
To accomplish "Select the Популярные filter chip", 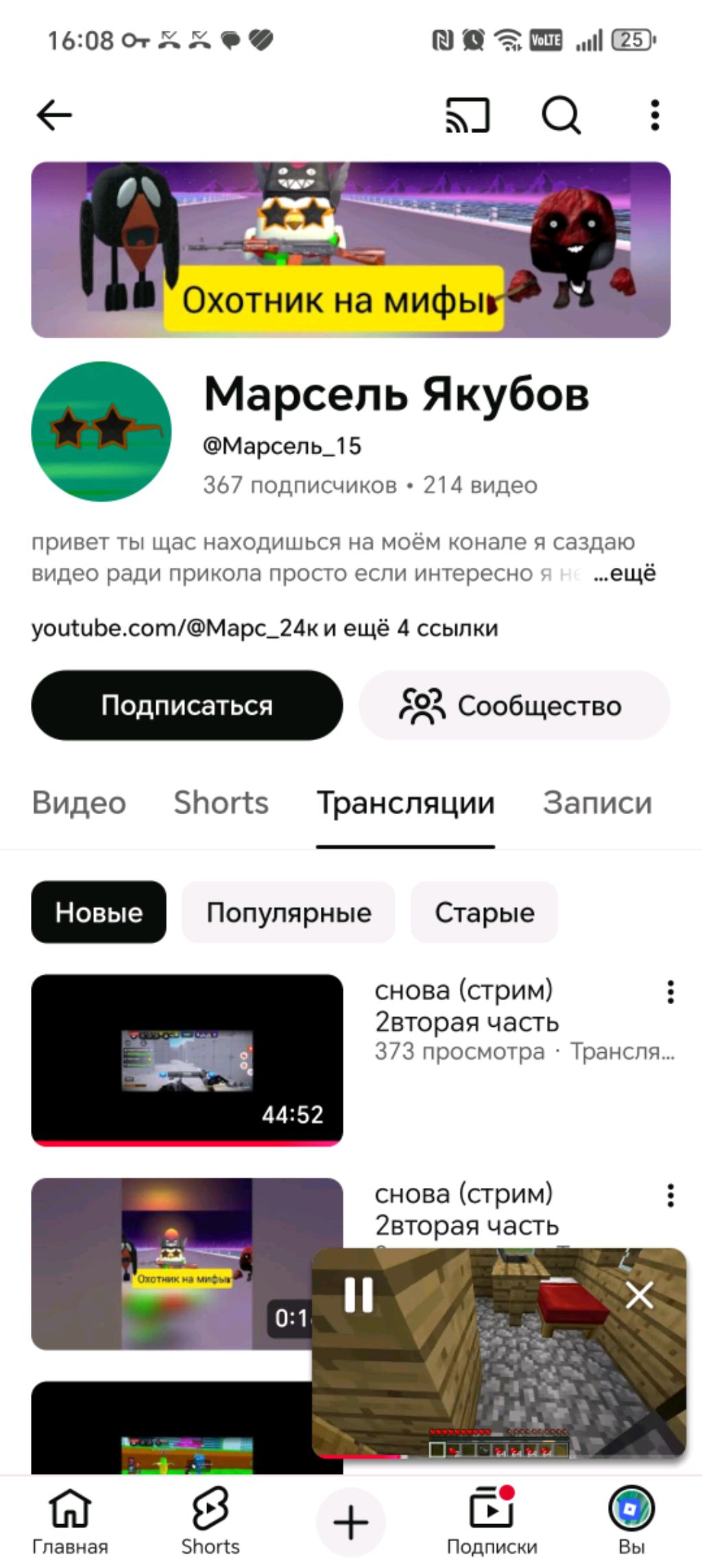I will 288,912.
